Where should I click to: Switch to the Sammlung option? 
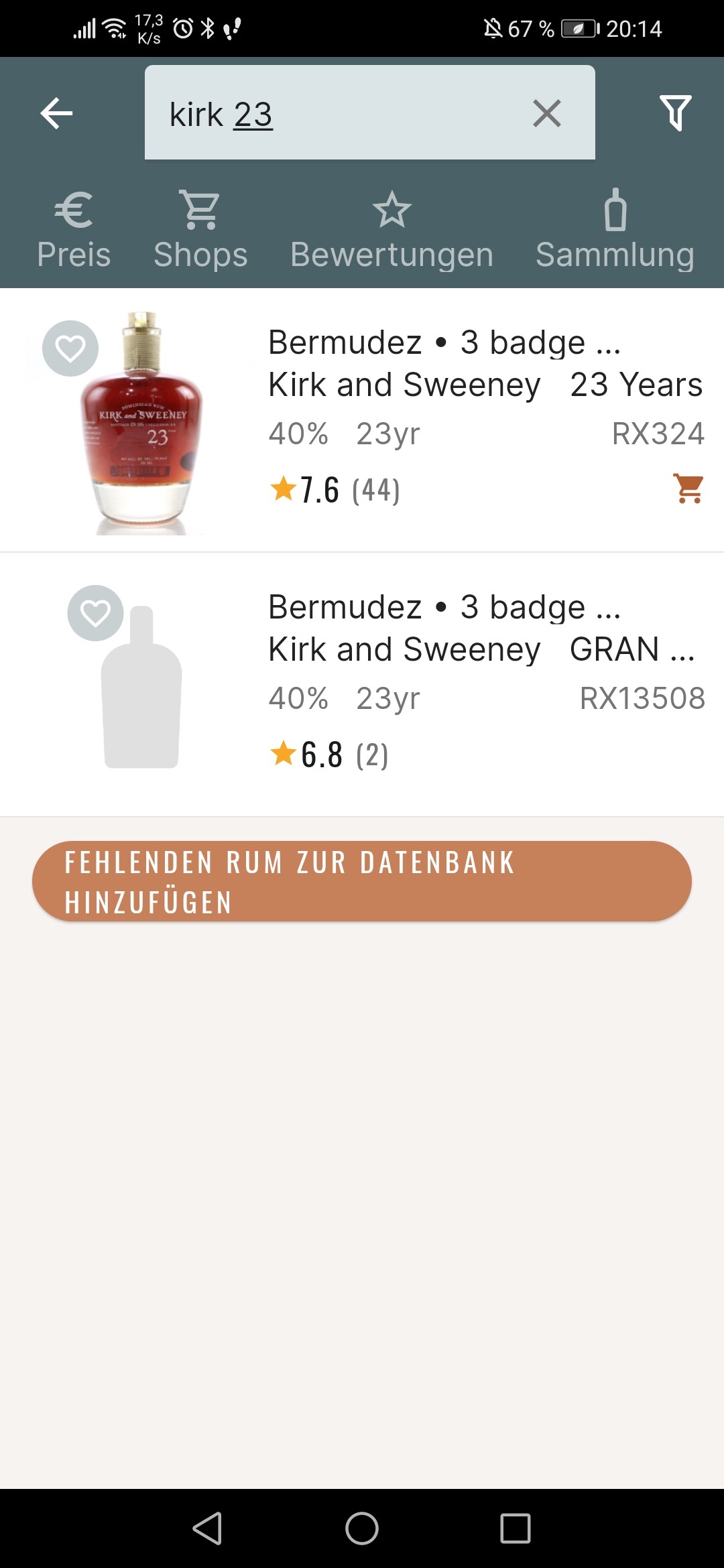tap(615, 231)
